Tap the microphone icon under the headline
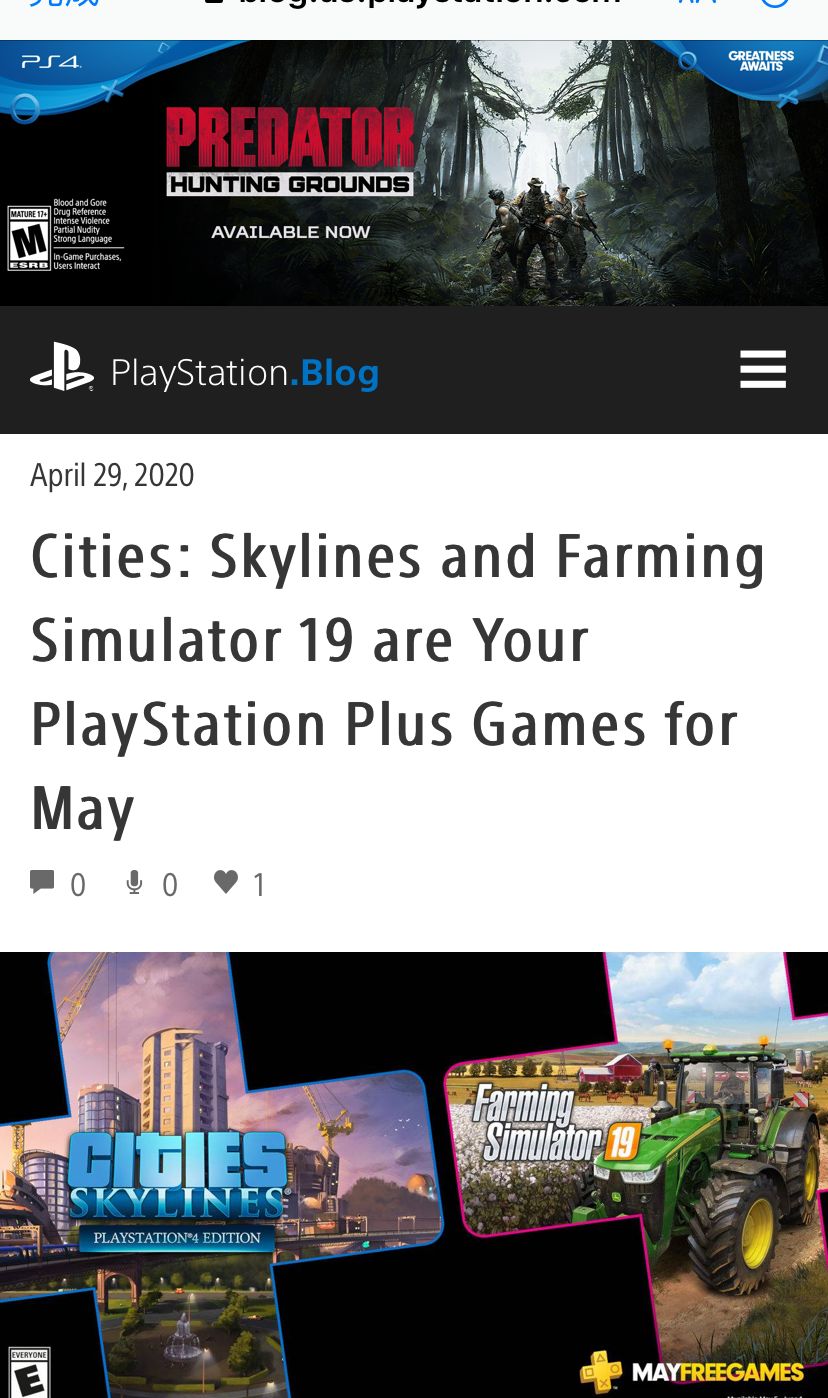Viewport: 828px width, 1398px height. (134, 882)
